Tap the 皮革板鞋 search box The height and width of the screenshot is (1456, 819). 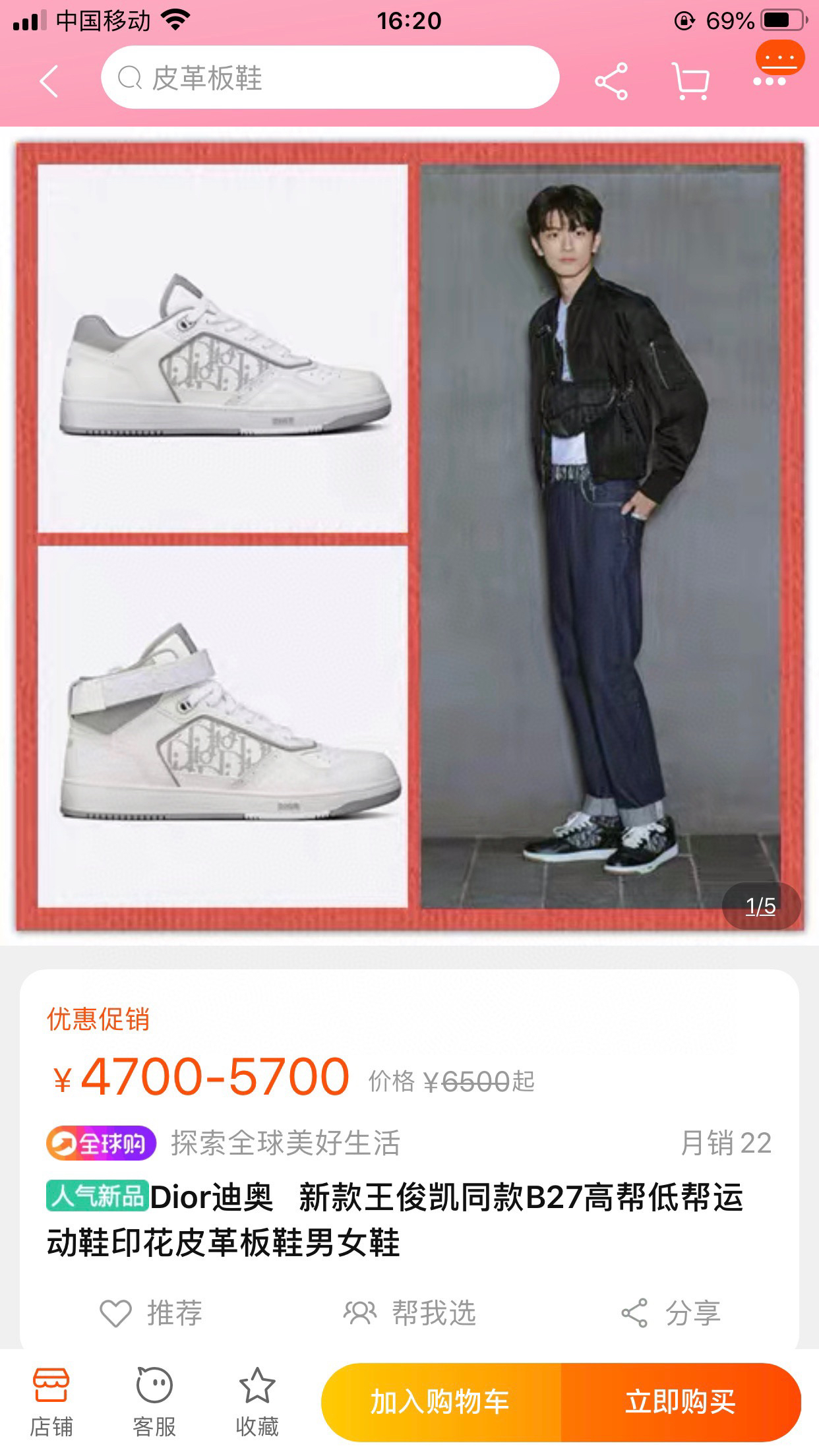point(330,78)
